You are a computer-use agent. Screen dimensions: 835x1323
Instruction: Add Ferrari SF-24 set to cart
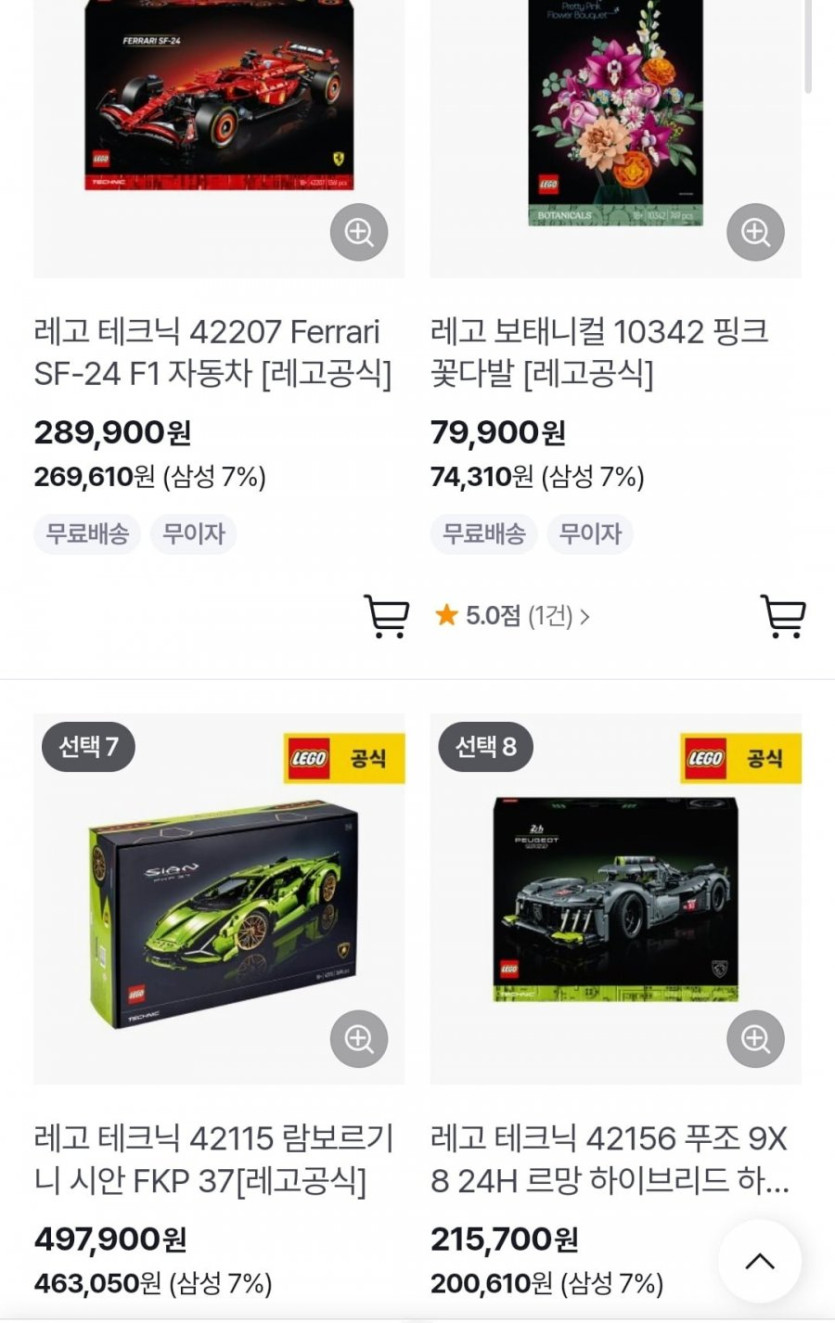(386, 616)
